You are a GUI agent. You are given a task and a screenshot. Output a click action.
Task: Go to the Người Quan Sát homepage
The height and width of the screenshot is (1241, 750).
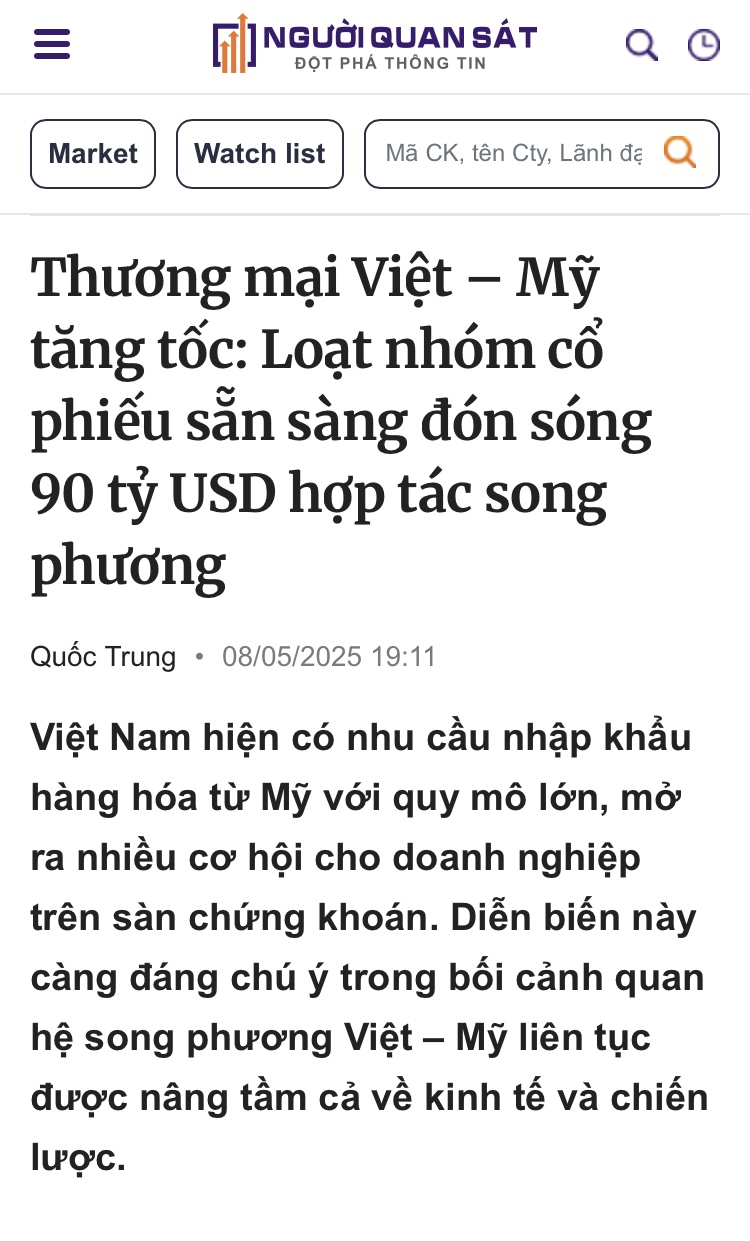(x=375, y=45)
